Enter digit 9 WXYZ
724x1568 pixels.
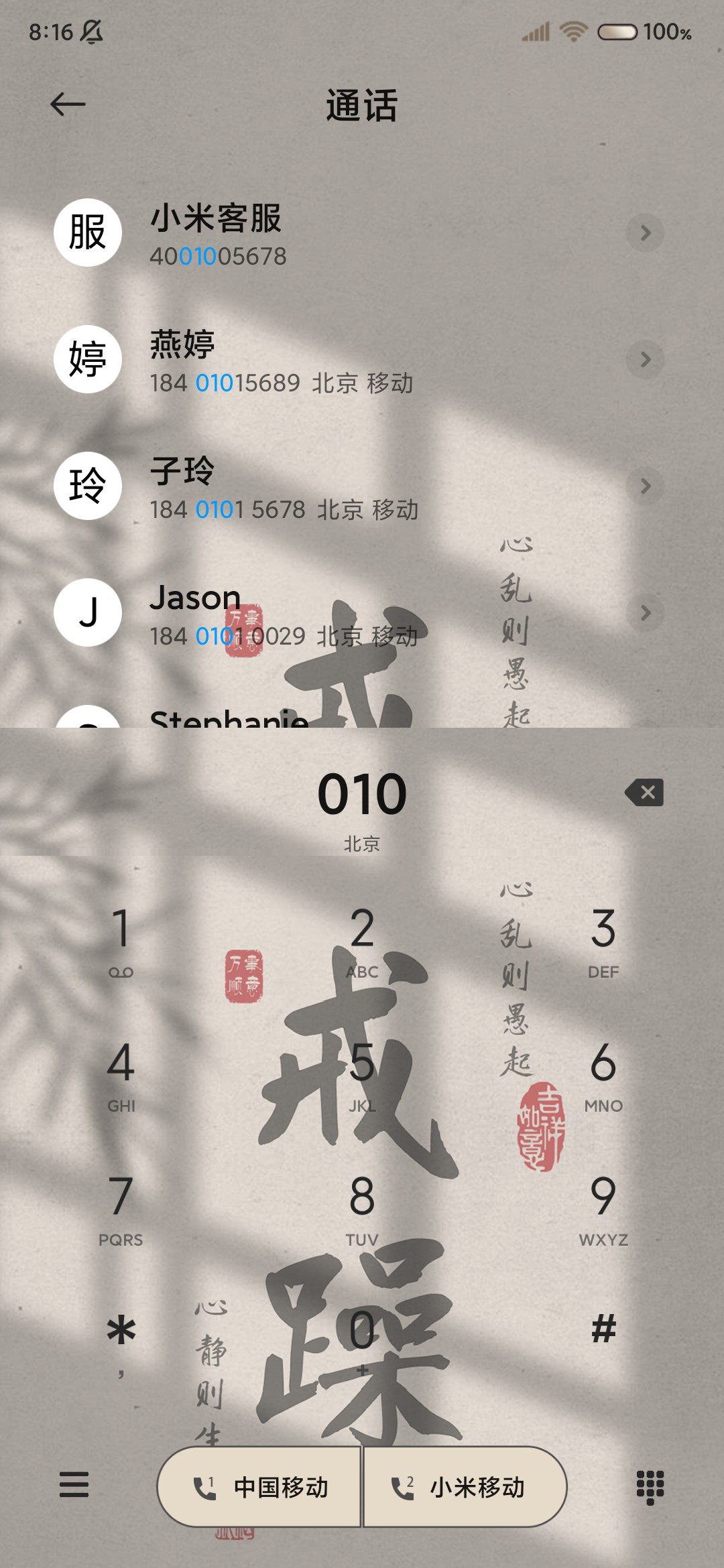(x=603, y=1209)
